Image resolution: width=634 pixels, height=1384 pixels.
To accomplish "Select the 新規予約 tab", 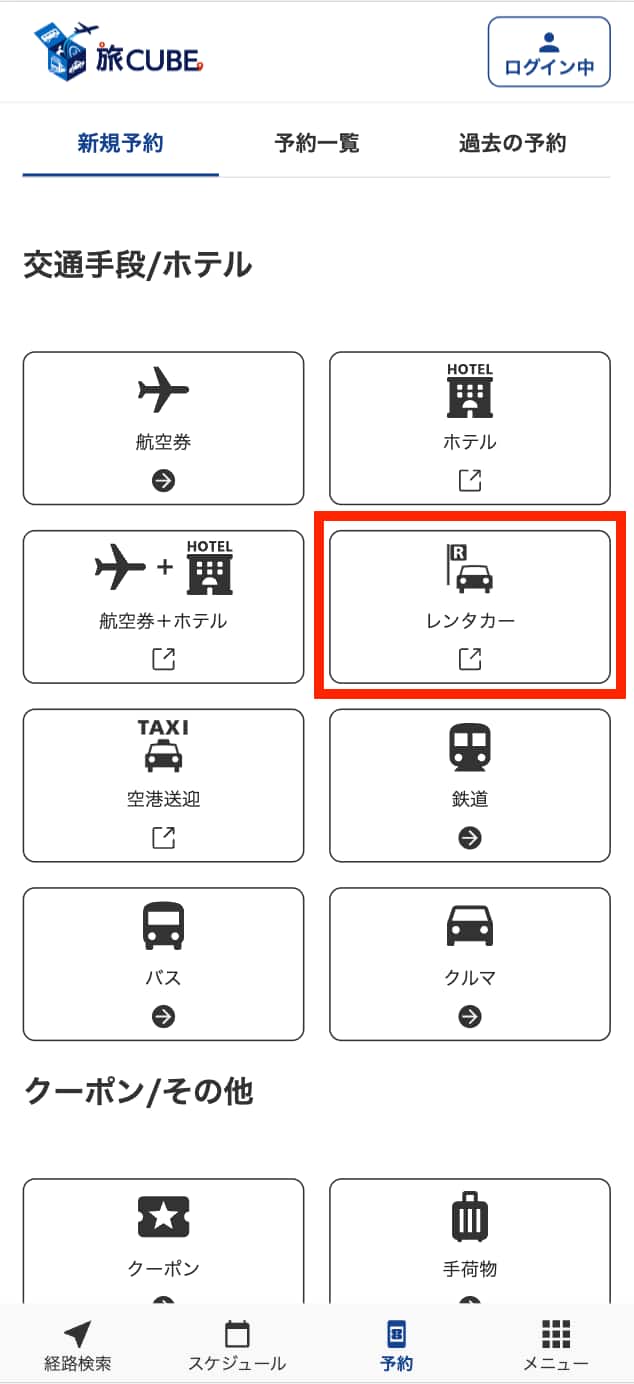I will [120, 143].
